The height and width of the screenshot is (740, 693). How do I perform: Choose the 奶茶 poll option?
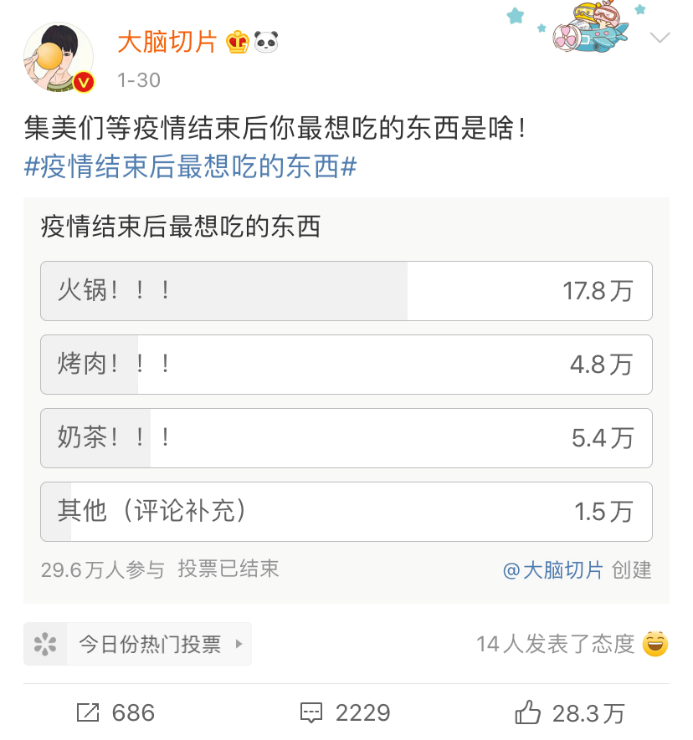tap(346, 438)
